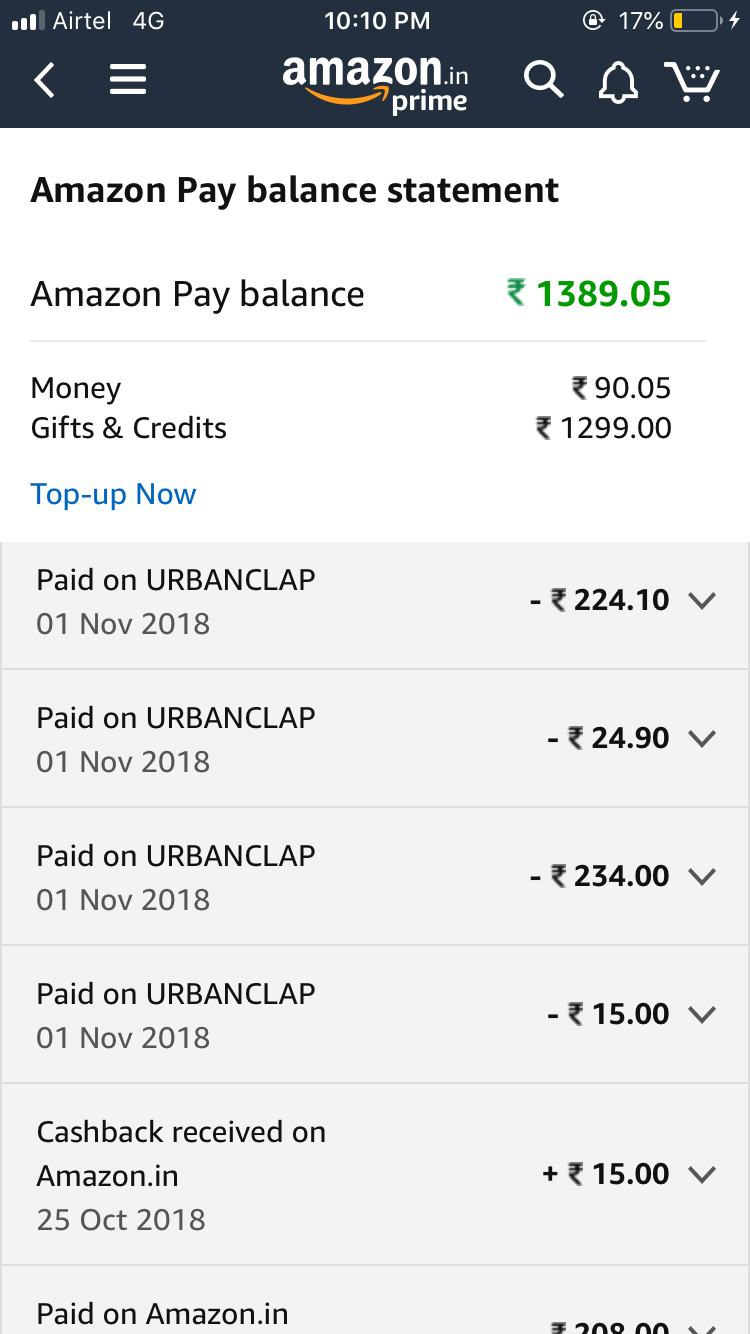This screenshot has height=1334, width=750.
Task: Expand the URBANCLAP ₹15.00 payment
Action: [x=702, y=1014]
